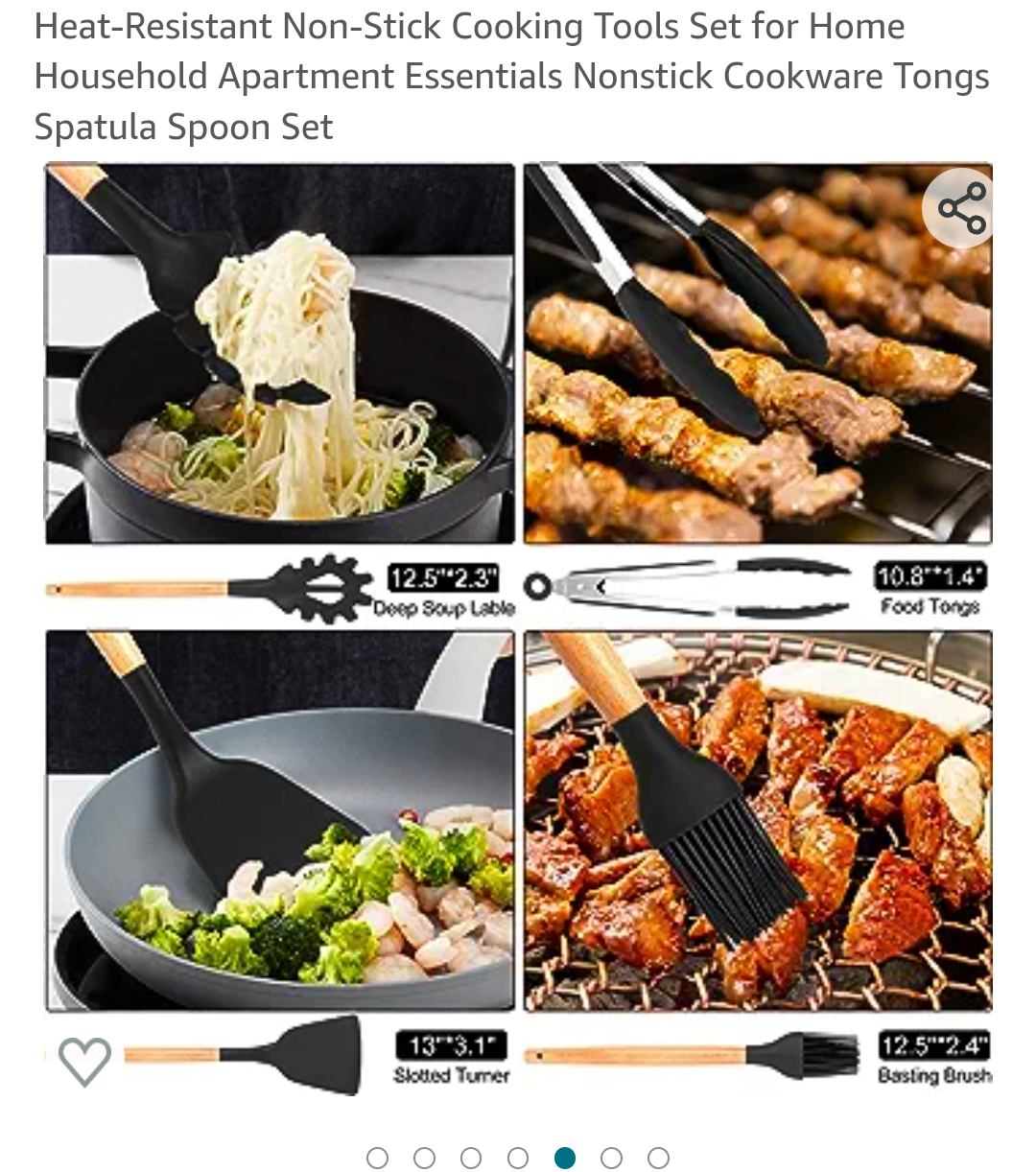Share this cooking tools product
Viewport: 1036px width, 1172px height.
coord(960,208)
